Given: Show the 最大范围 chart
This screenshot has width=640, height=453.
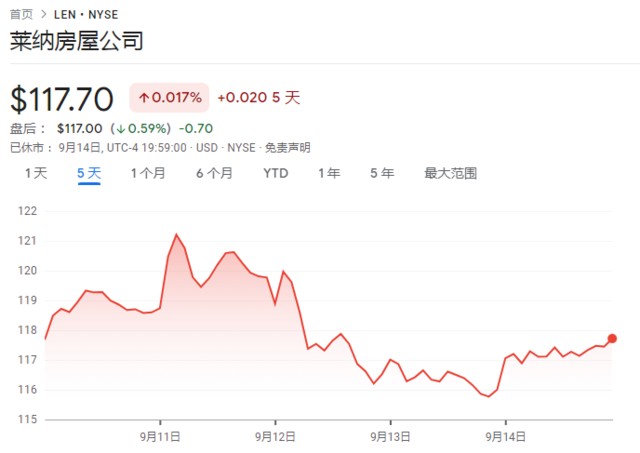Looking at the screenshot, I should [450, 173].
